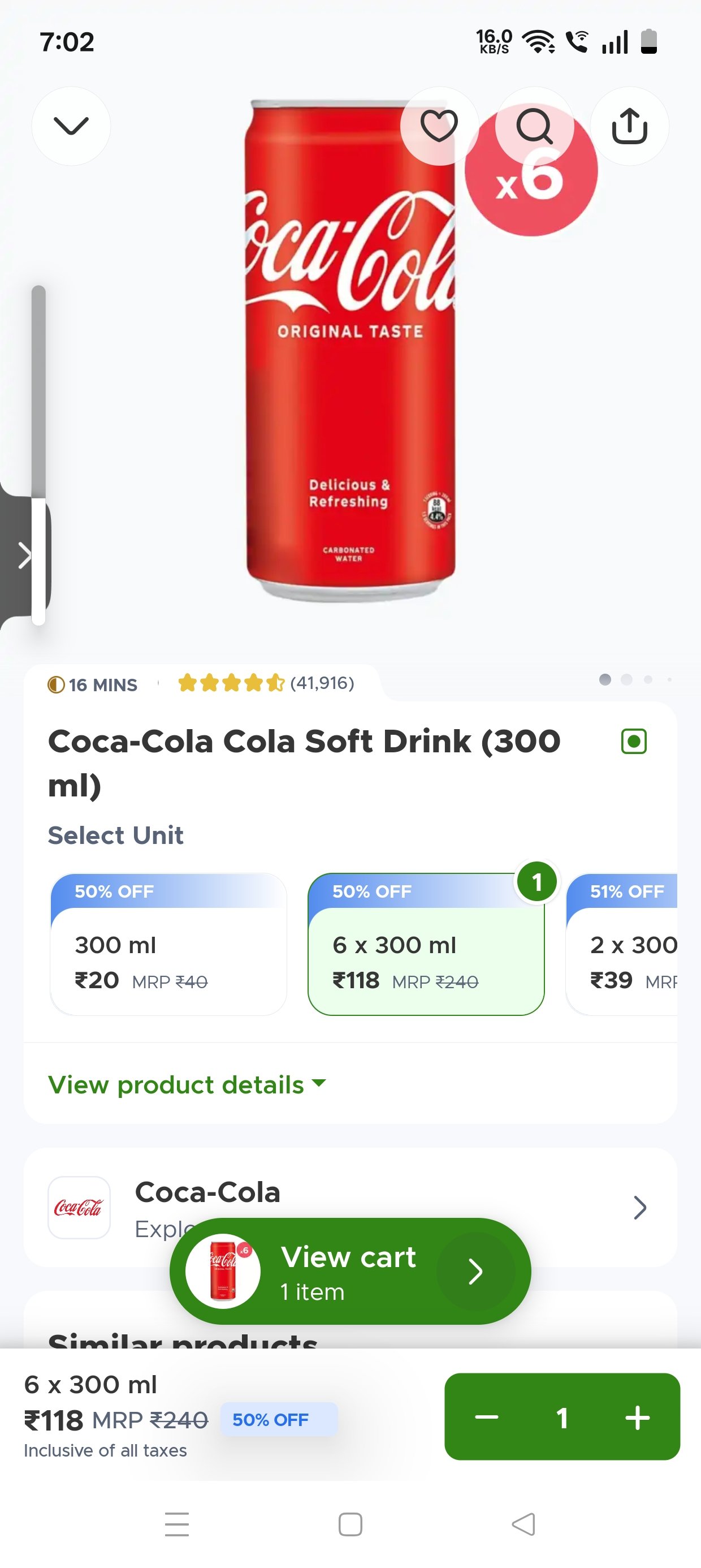The height and width of the screenshot is (1568, 701).
Task: Decrease quantity with the minus button
Action: pos(486,1417)
